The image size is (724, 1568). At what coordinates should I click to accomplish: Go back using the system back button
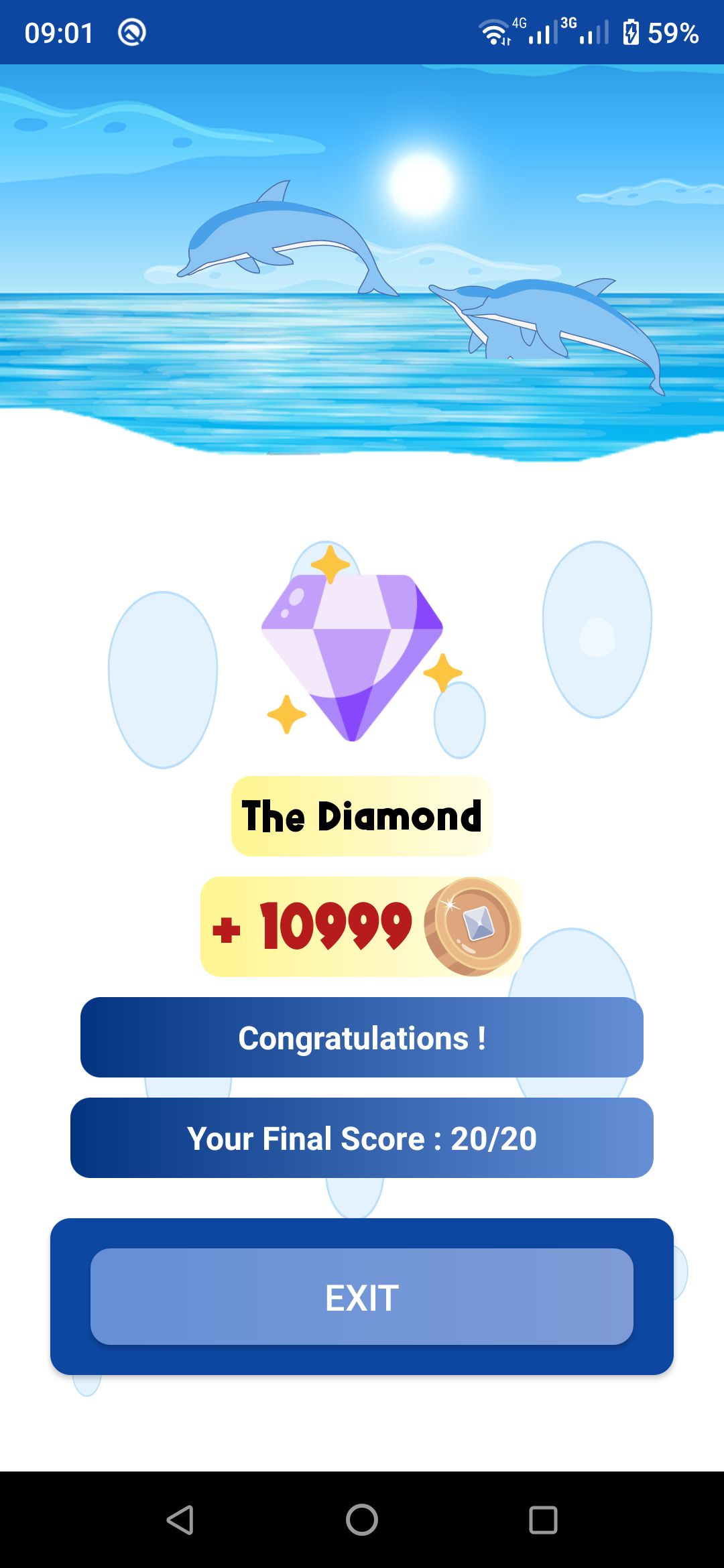pyautogui.click(x=180, y=1519)
